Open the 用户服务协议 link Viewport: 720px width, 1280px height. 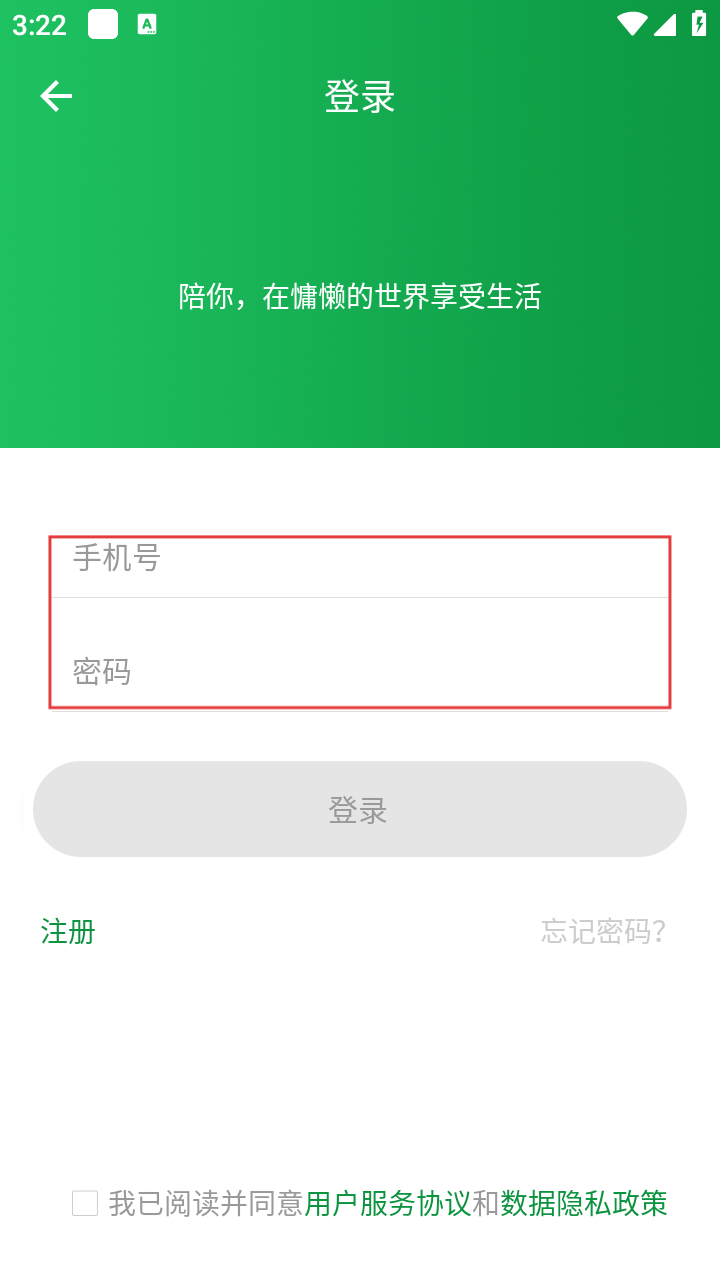coord(388,1203)
